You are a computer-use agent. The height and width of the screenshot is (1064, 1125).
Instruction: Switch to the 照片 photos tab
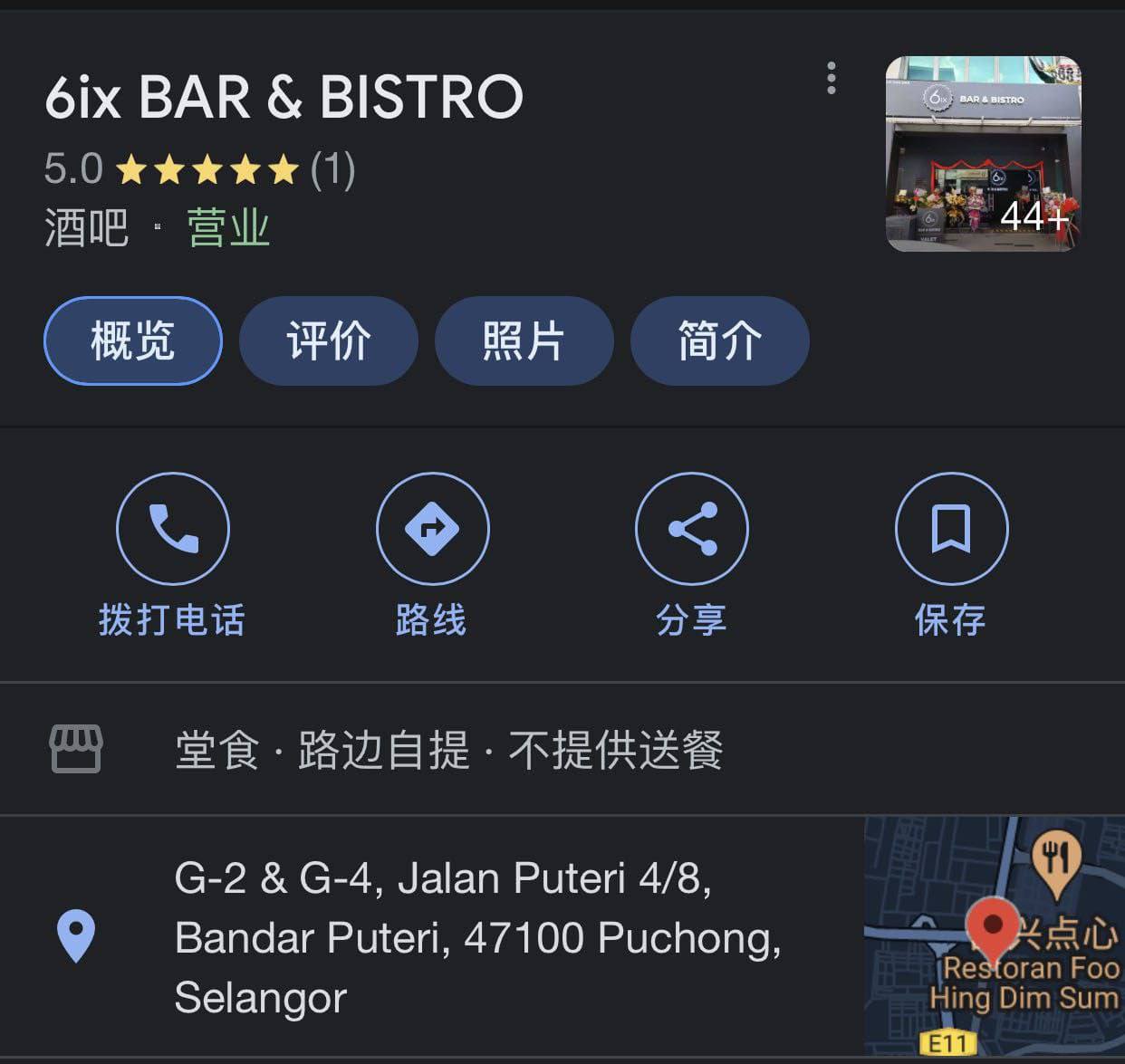pos(524,341)
